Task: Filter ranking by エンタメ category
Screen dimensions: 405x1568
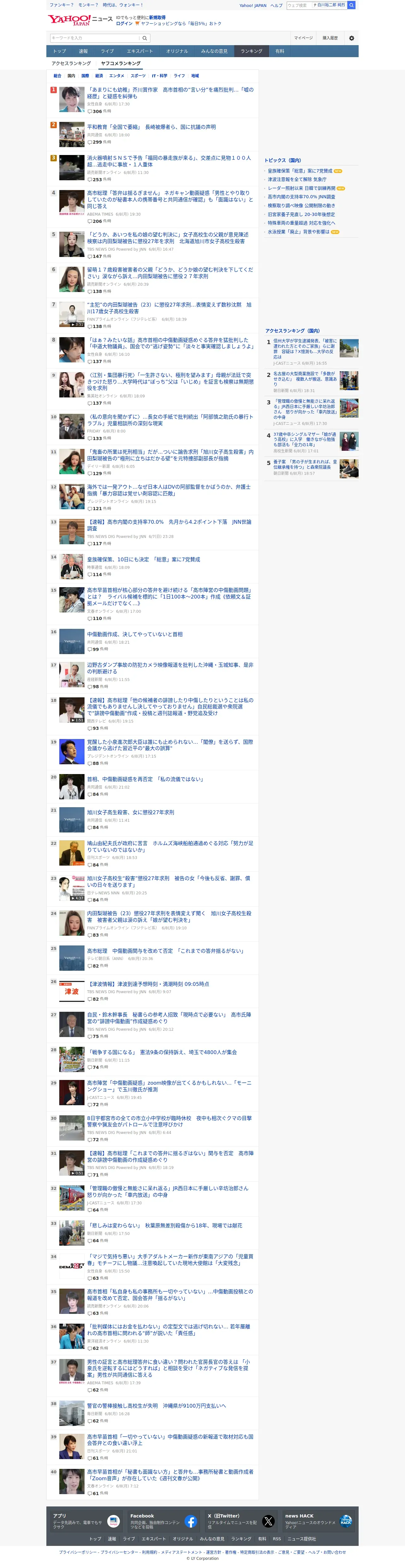Action: (117, 76)
